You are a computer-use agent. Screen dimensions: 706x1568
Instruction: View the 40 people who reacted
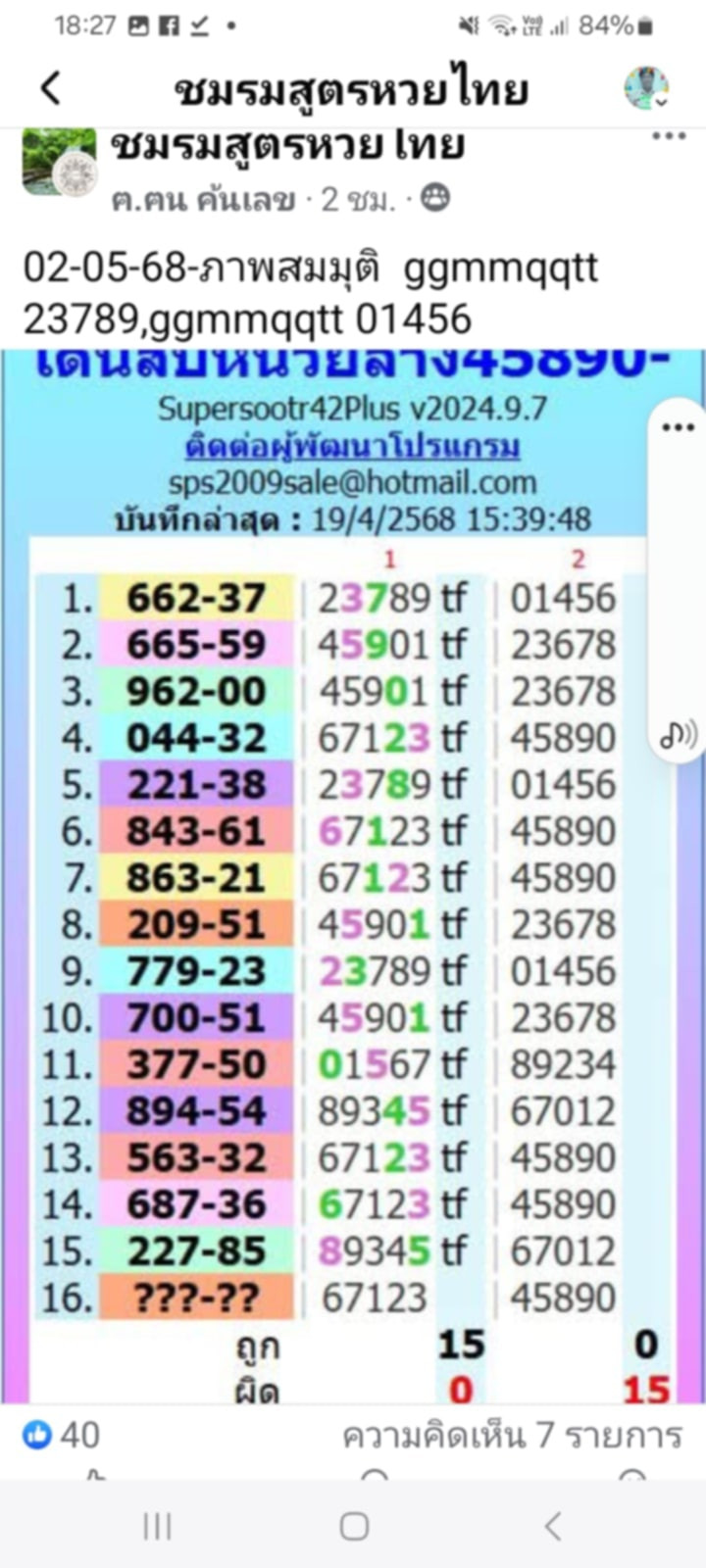point(61,1436)
